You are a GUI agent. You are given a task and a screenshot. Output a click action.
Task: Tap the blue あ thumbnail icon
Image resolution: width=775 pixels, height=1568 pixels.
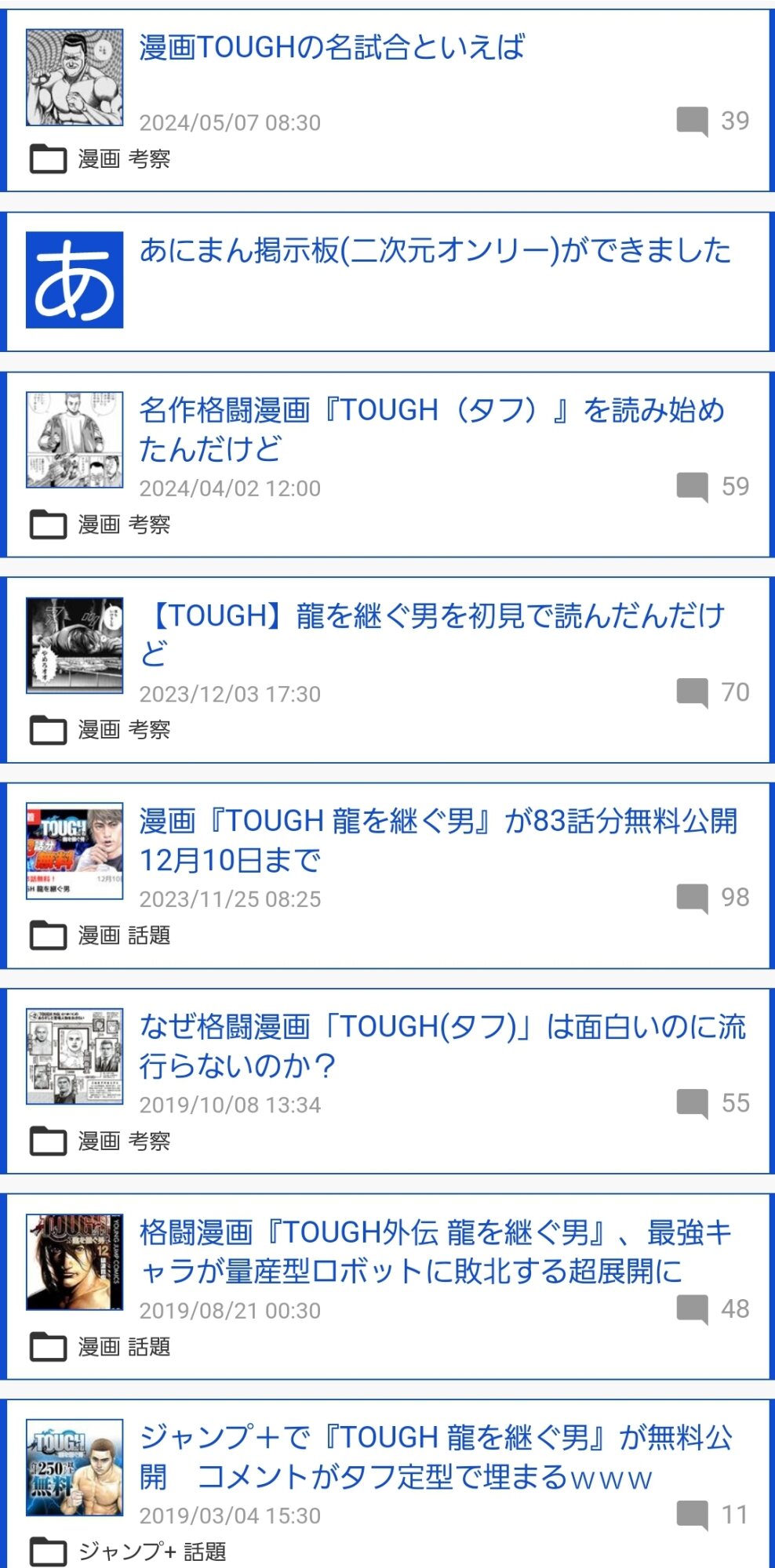75,280
